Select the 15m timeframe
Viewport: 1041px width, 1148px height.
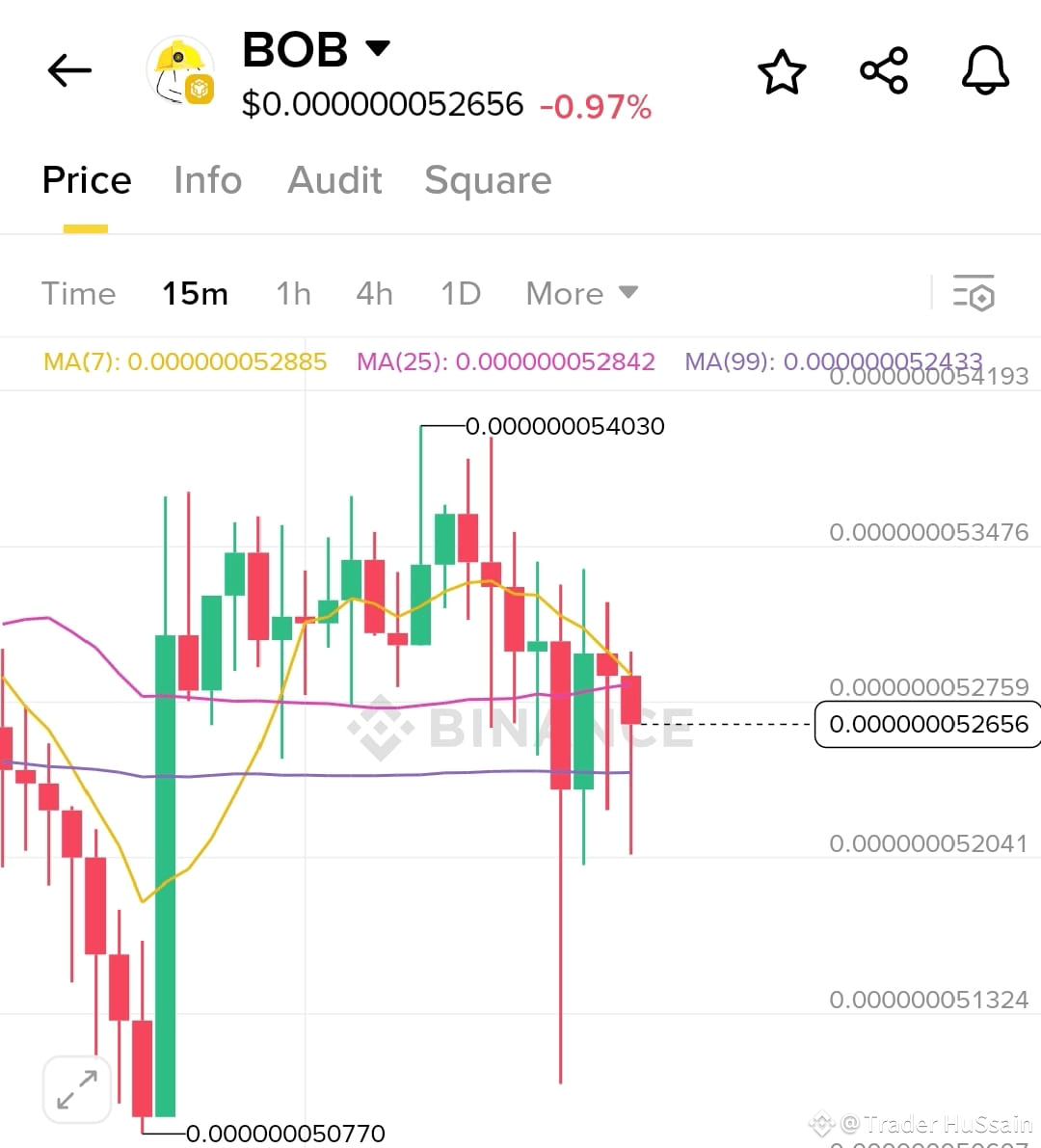point(195,293)
